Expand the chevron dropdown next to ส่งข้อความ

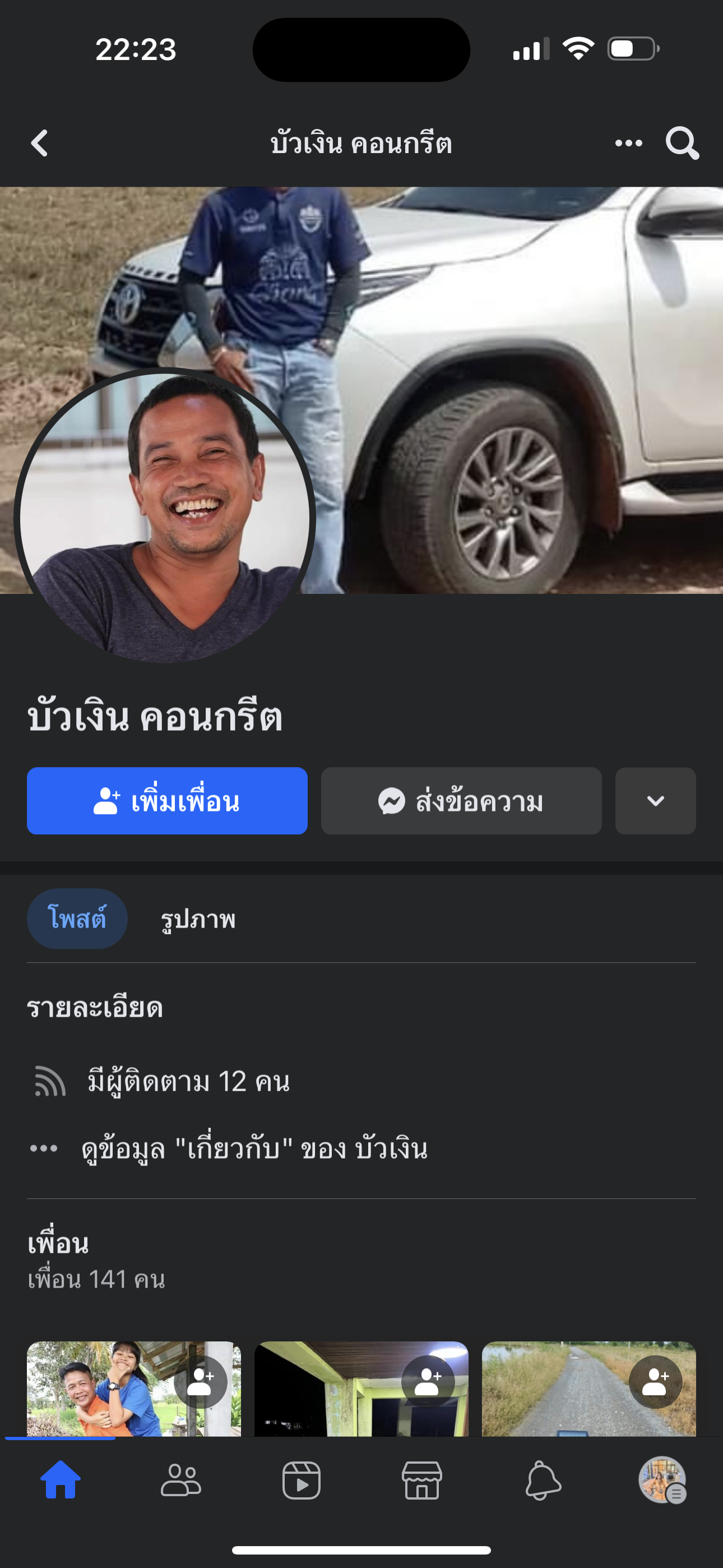point(655,800)
